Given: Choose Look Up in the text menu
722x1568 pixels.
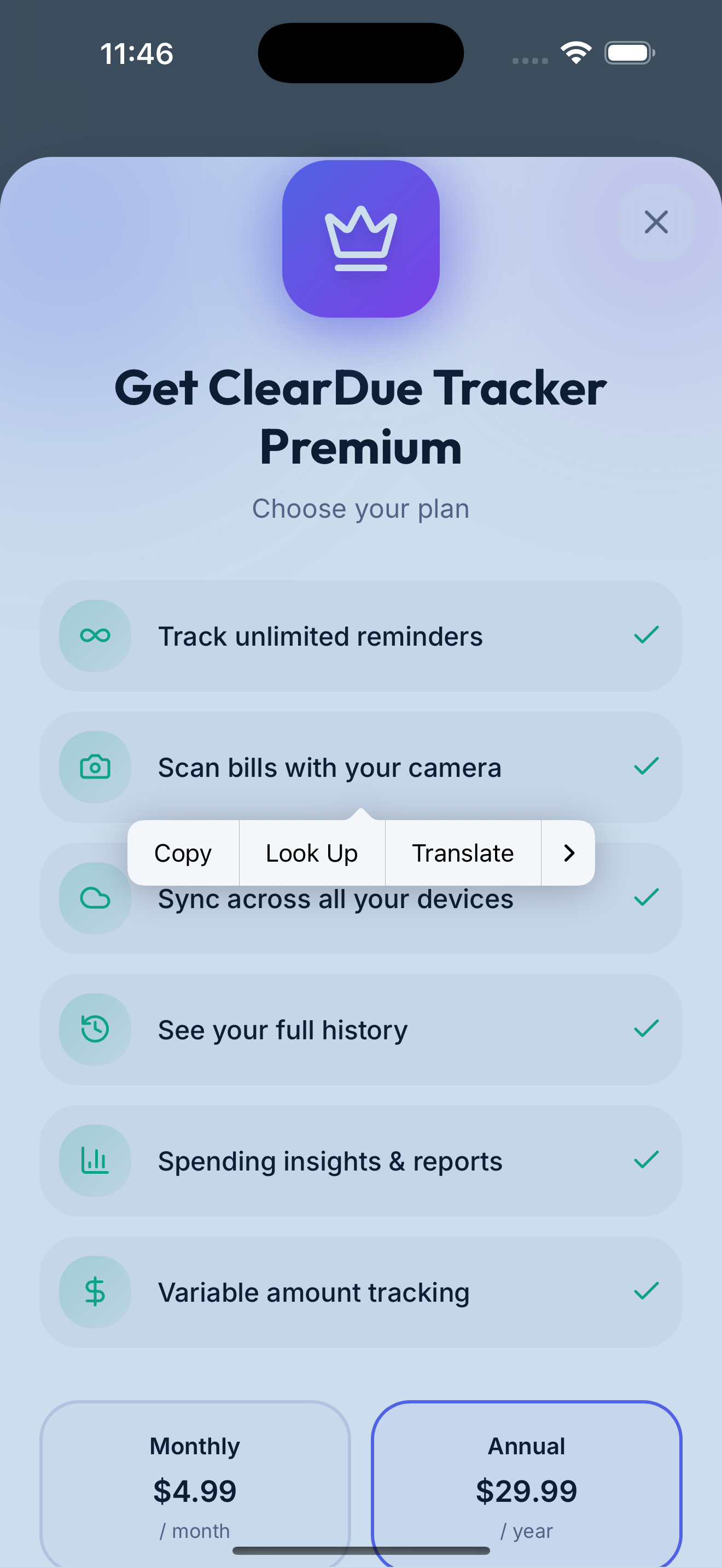Looking at the screenshot, I should pos(312,853).
